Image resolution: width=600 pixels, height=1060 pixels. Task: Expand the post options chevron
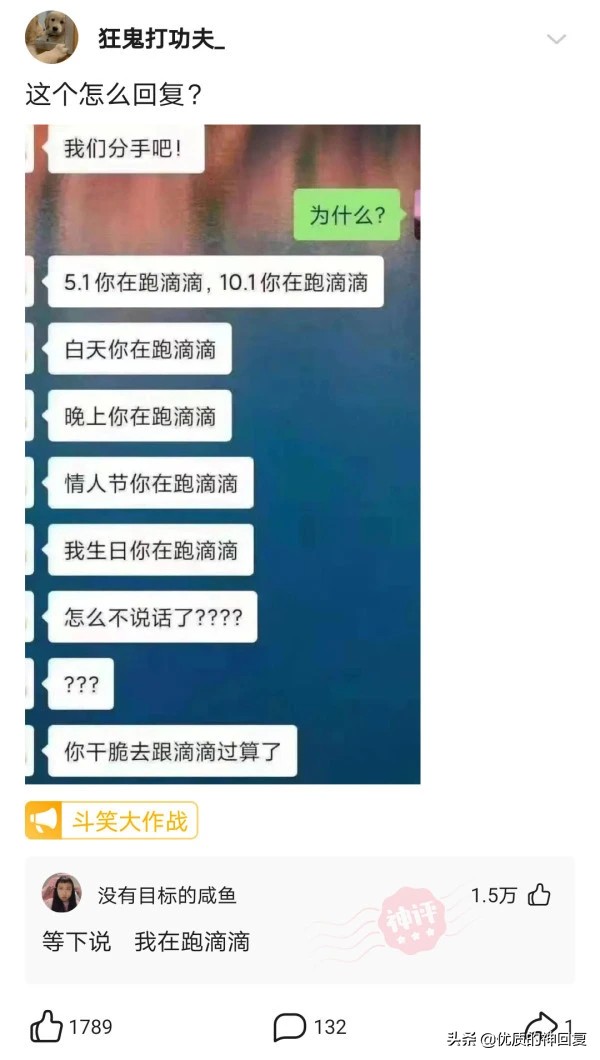coord(556,39)
